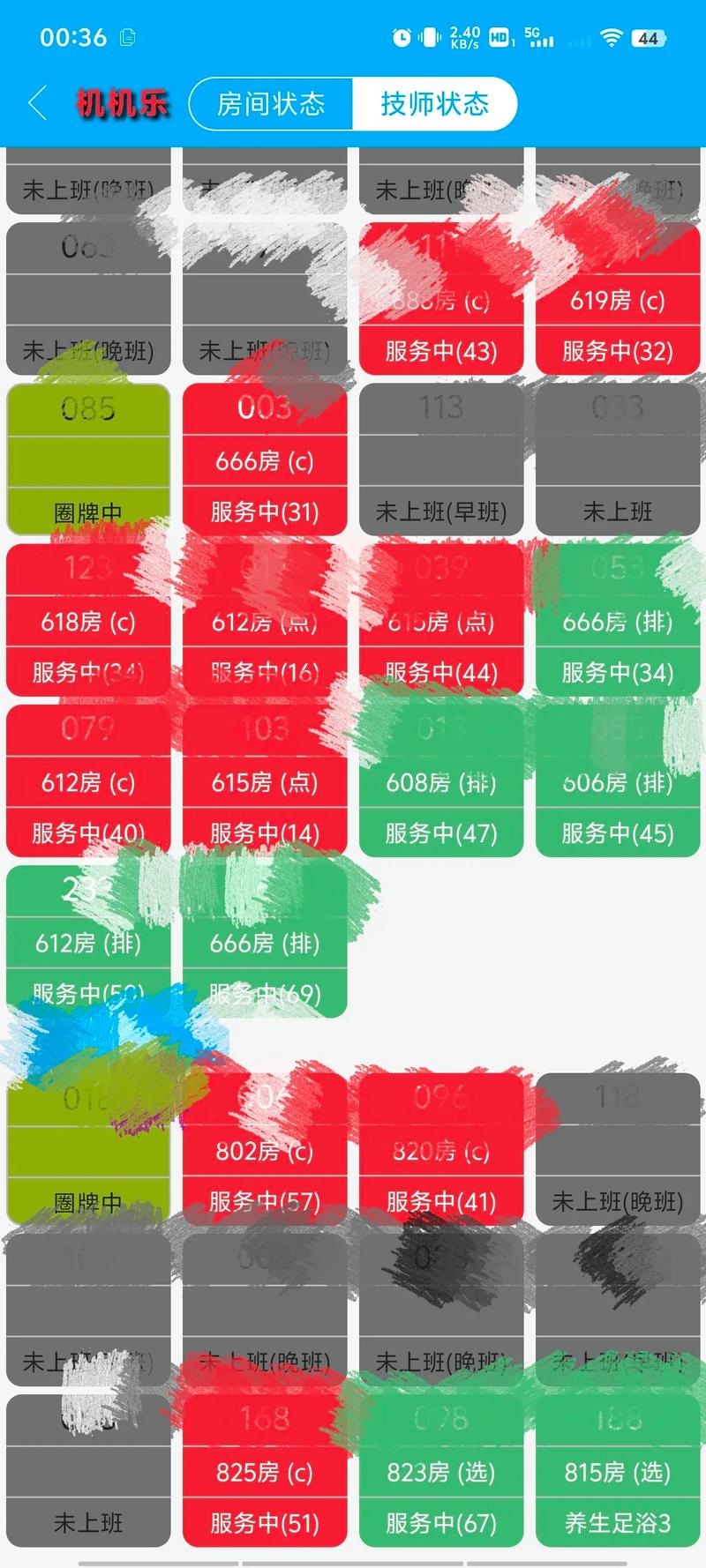The width and height of the screenshot is (706, 1568).
Task: Open the 802房 (c) 服务中(57) card
Action: pyautogui.click(x=265, y=1150)
